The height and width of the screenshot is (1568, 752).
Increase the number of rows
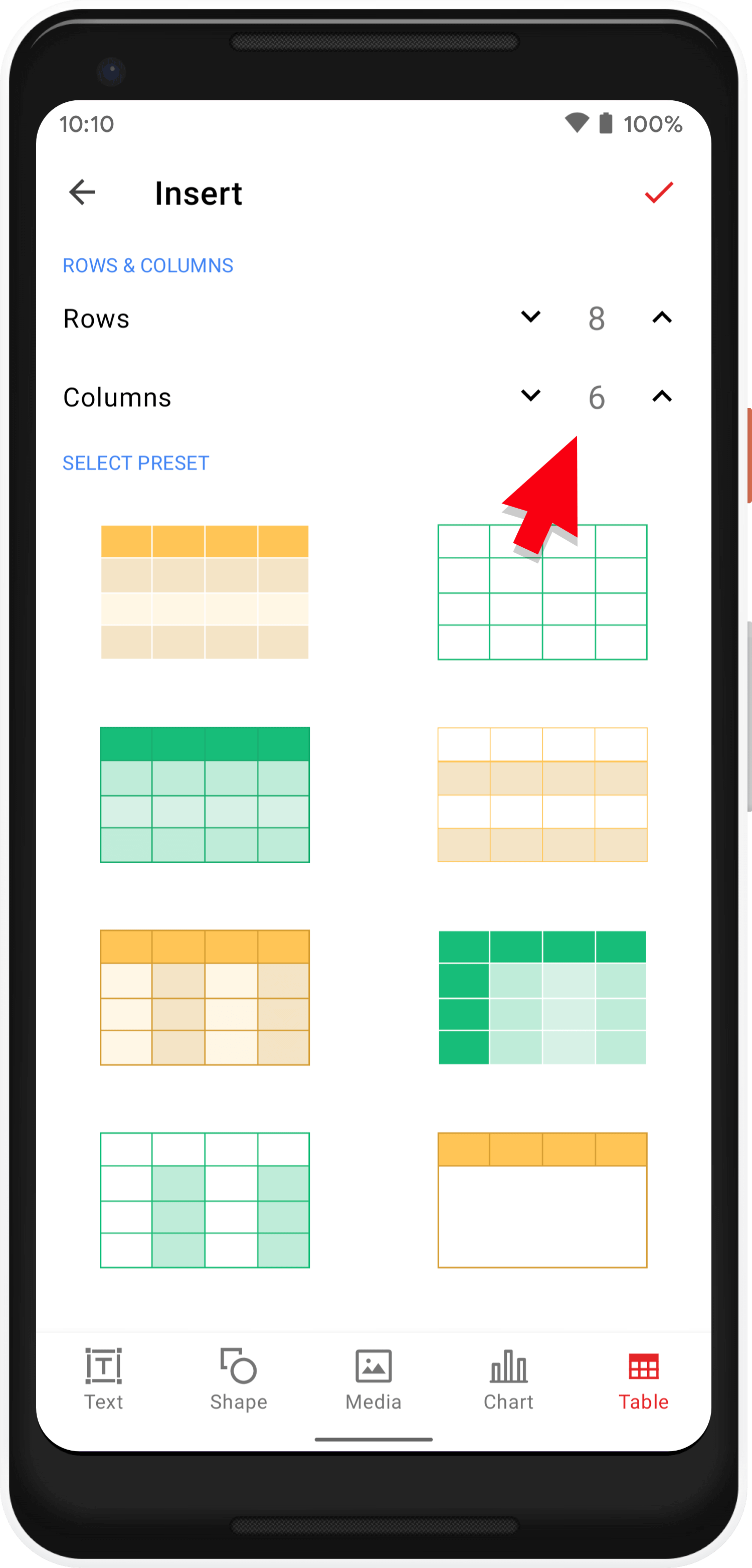(661, 317)
